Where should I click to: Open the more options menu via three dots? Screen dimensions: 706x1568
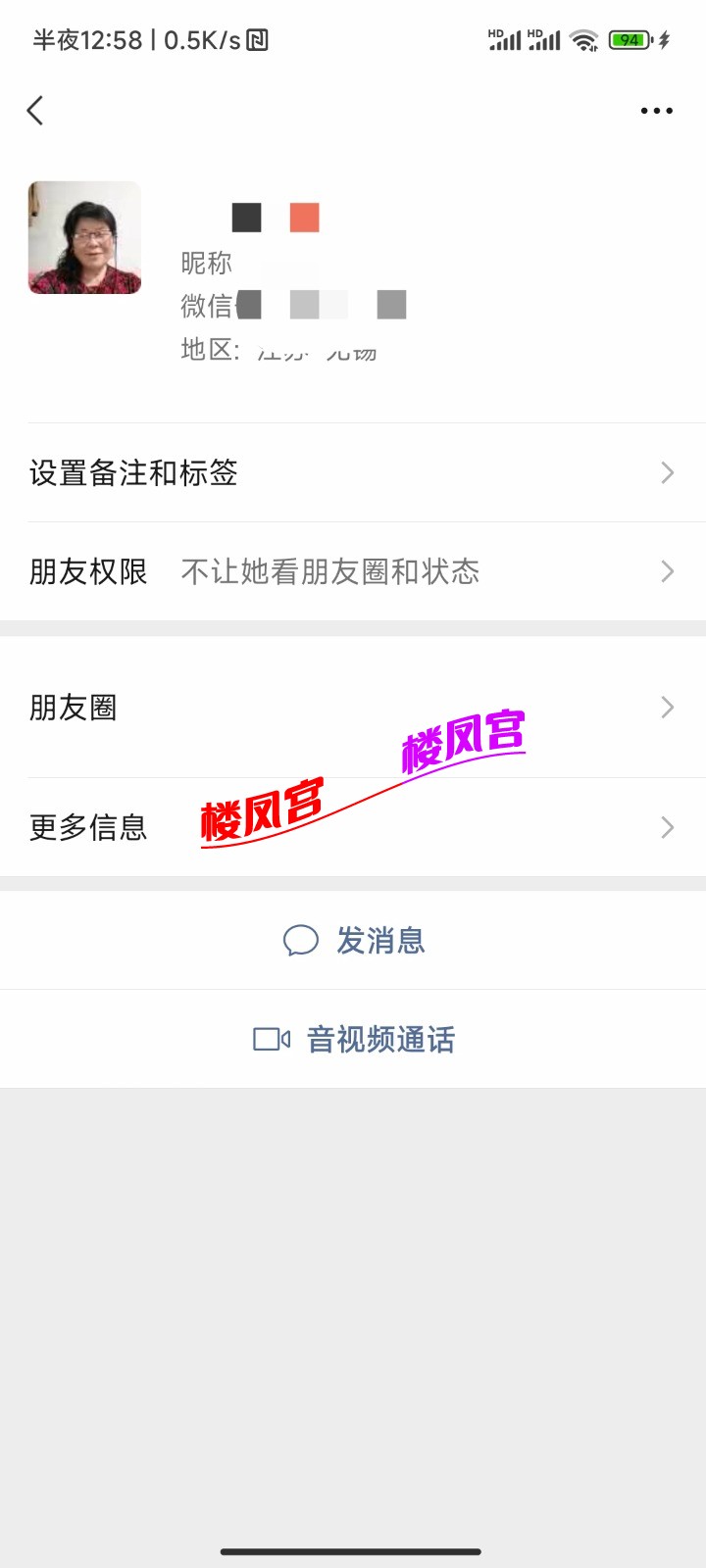tap(655, 110)
